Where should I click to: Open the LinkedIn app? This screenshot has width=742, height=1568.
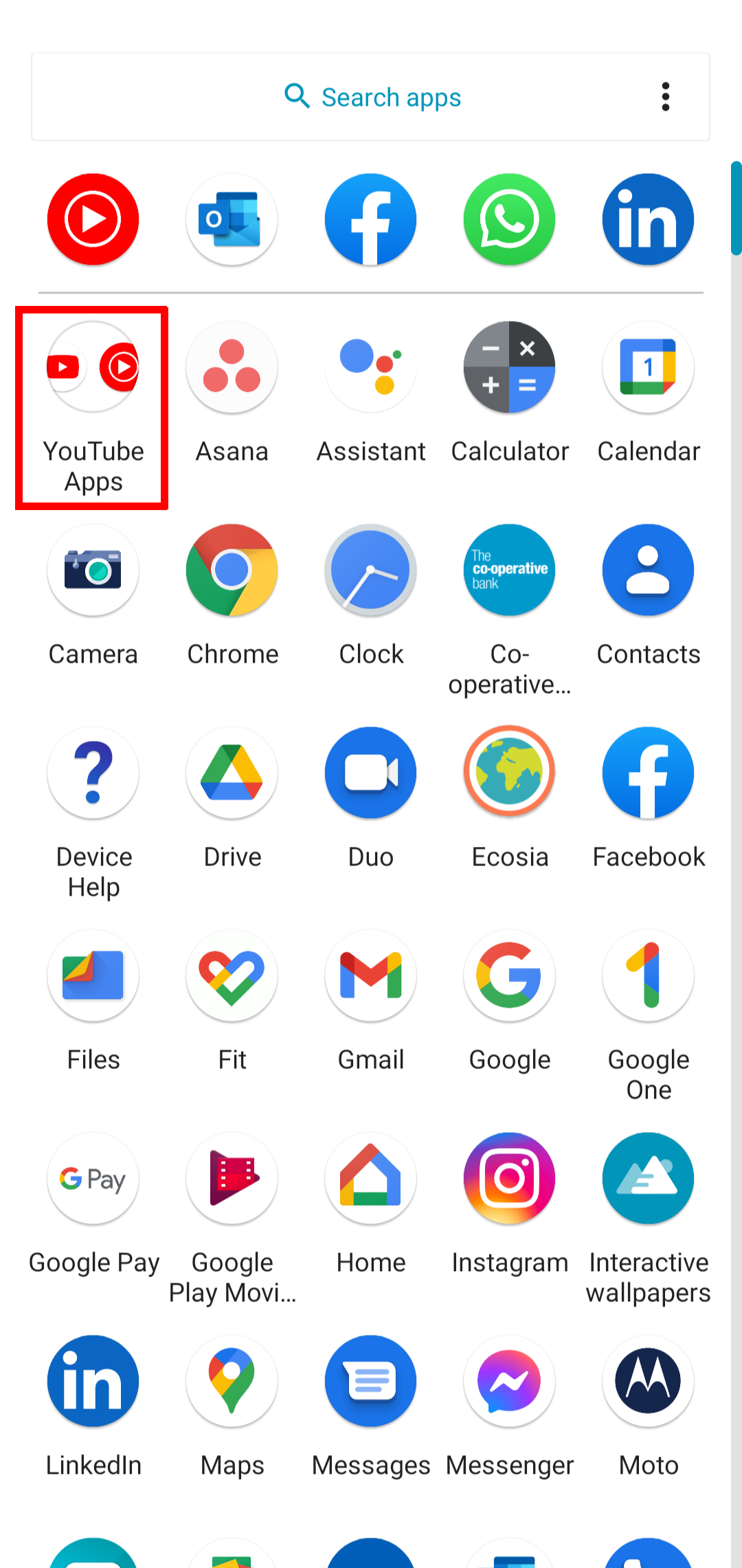[x=93, y=1382]
